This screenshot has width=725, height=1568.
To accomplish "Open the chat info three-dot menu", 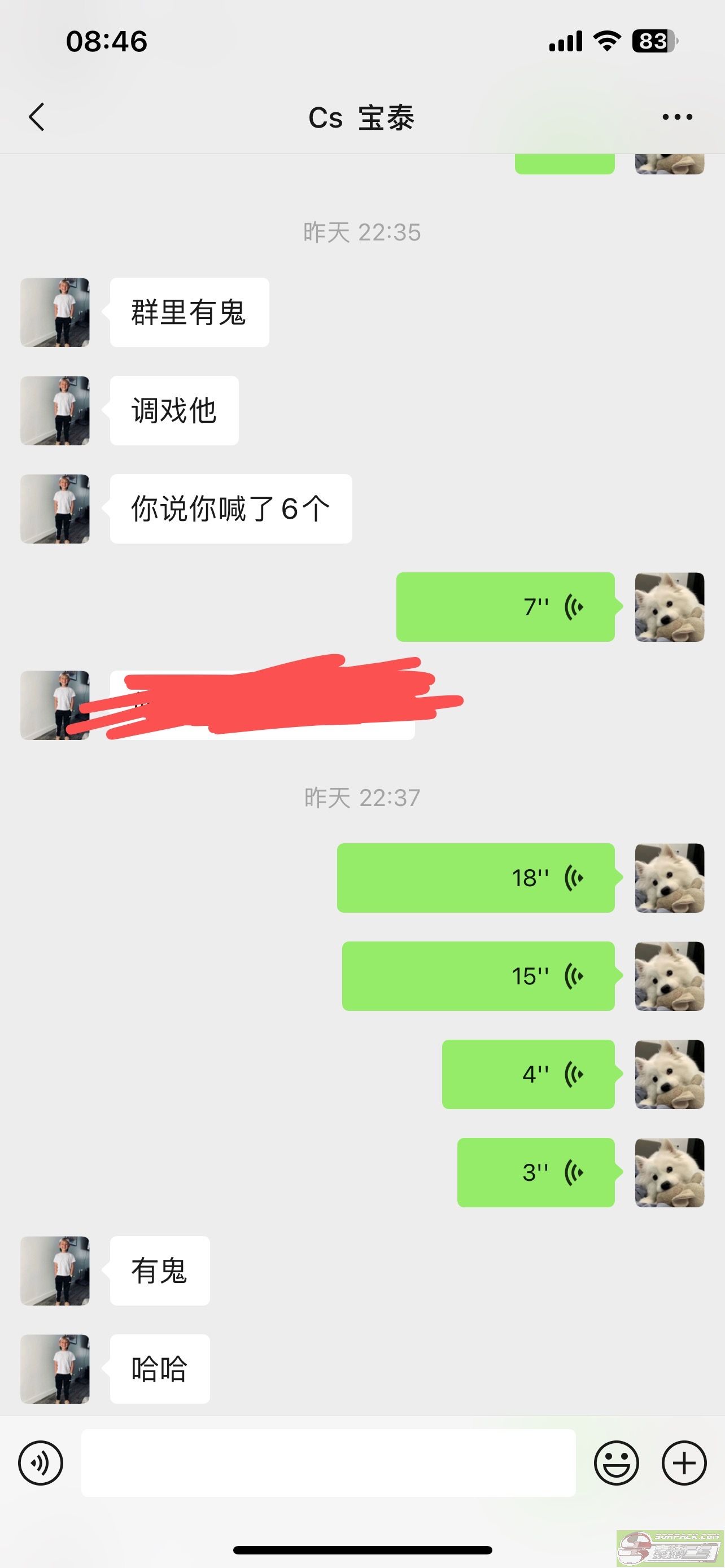I will [x=677, y=117].
